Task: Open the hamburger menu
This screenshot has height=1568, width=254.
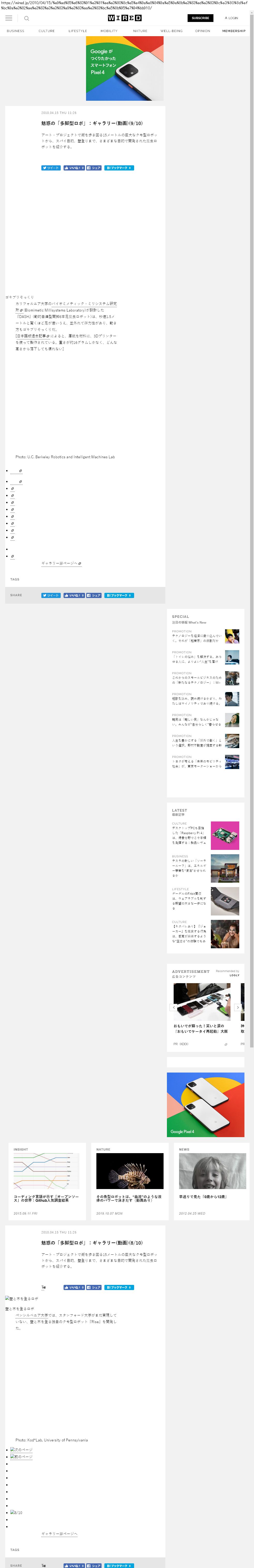Action: tap(9, 18)
